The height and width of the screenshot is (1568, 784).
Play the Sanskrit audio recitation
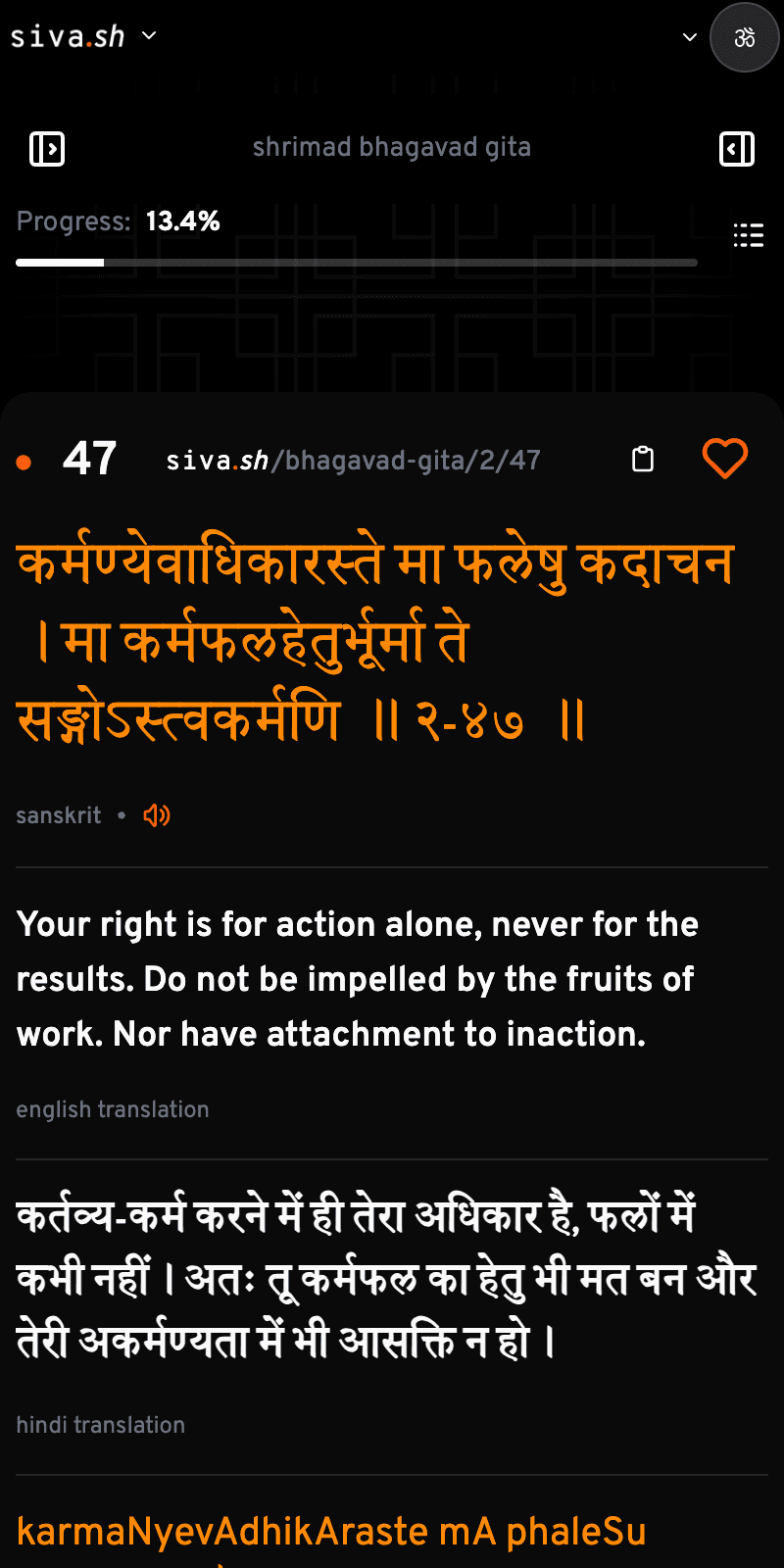(x=157, y=815)
